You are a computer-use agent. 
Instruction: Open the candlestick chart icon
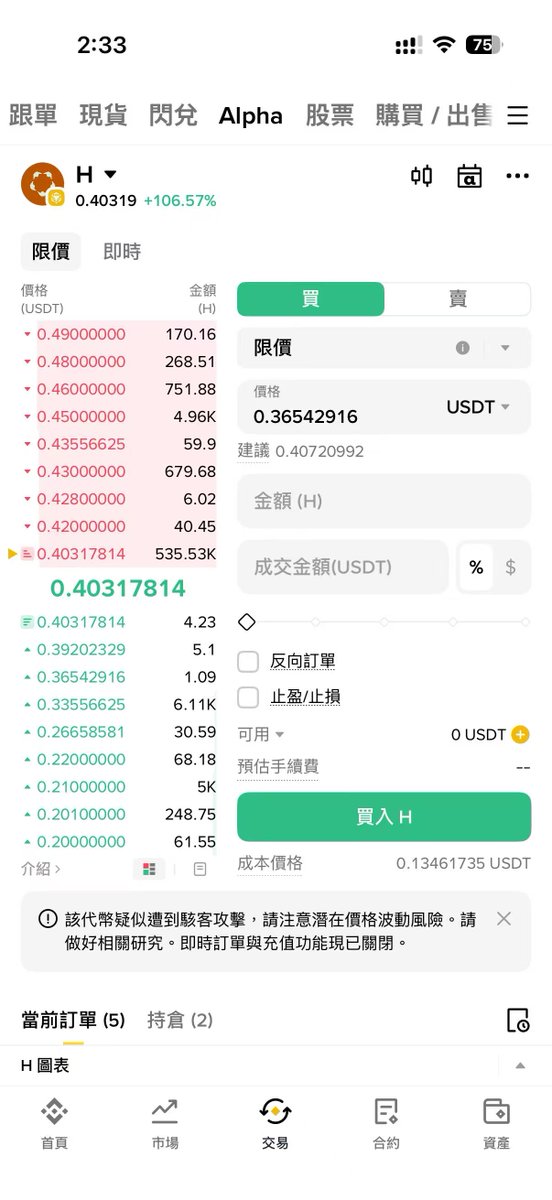coord(422,176)
